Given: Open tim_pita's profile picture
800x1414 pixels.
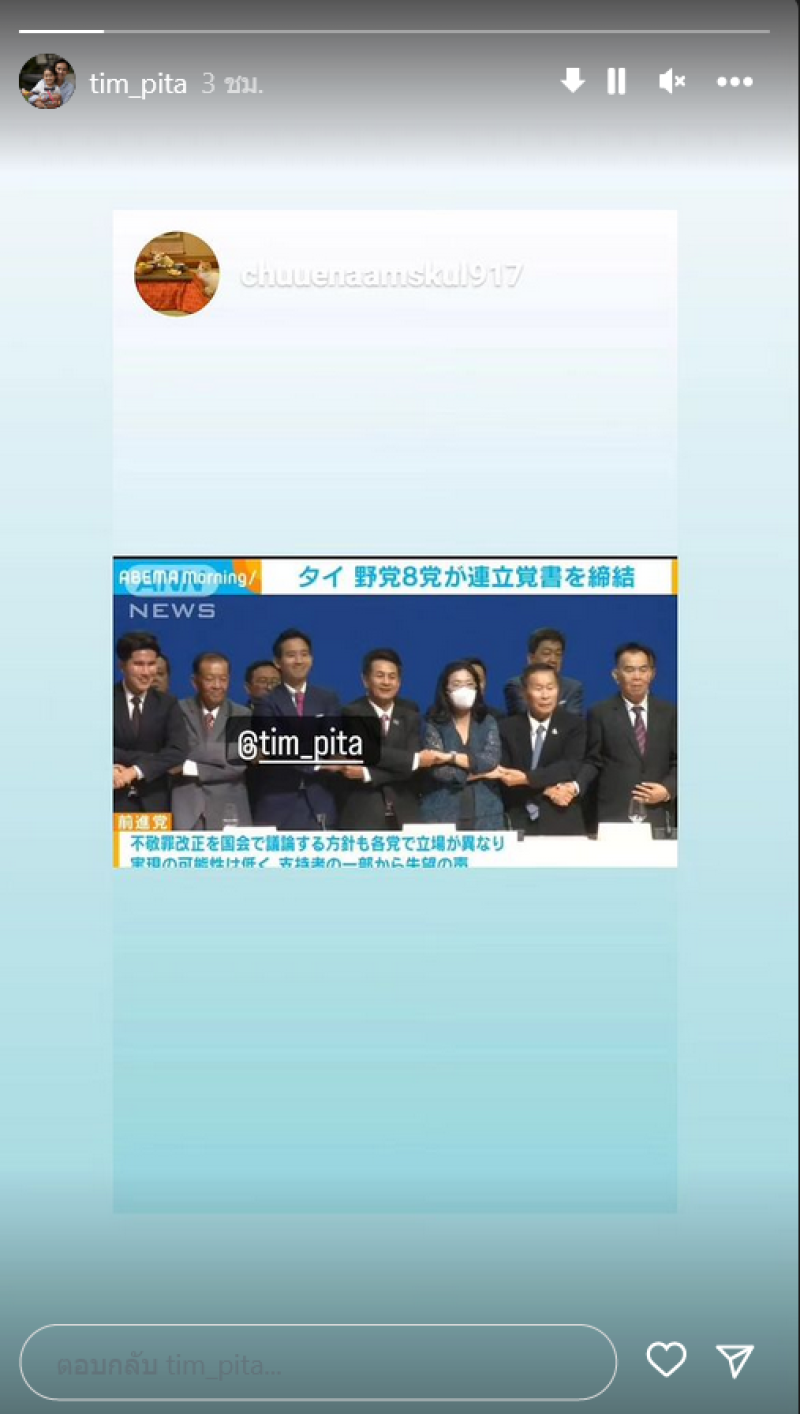Looking at the screenshot, I should (47, 82).
